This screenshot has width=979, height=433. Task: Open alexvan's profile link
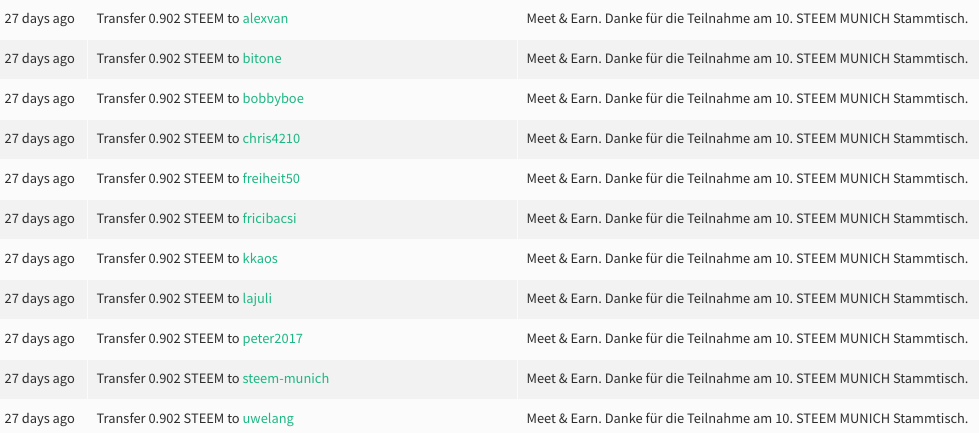click(265, 19)
